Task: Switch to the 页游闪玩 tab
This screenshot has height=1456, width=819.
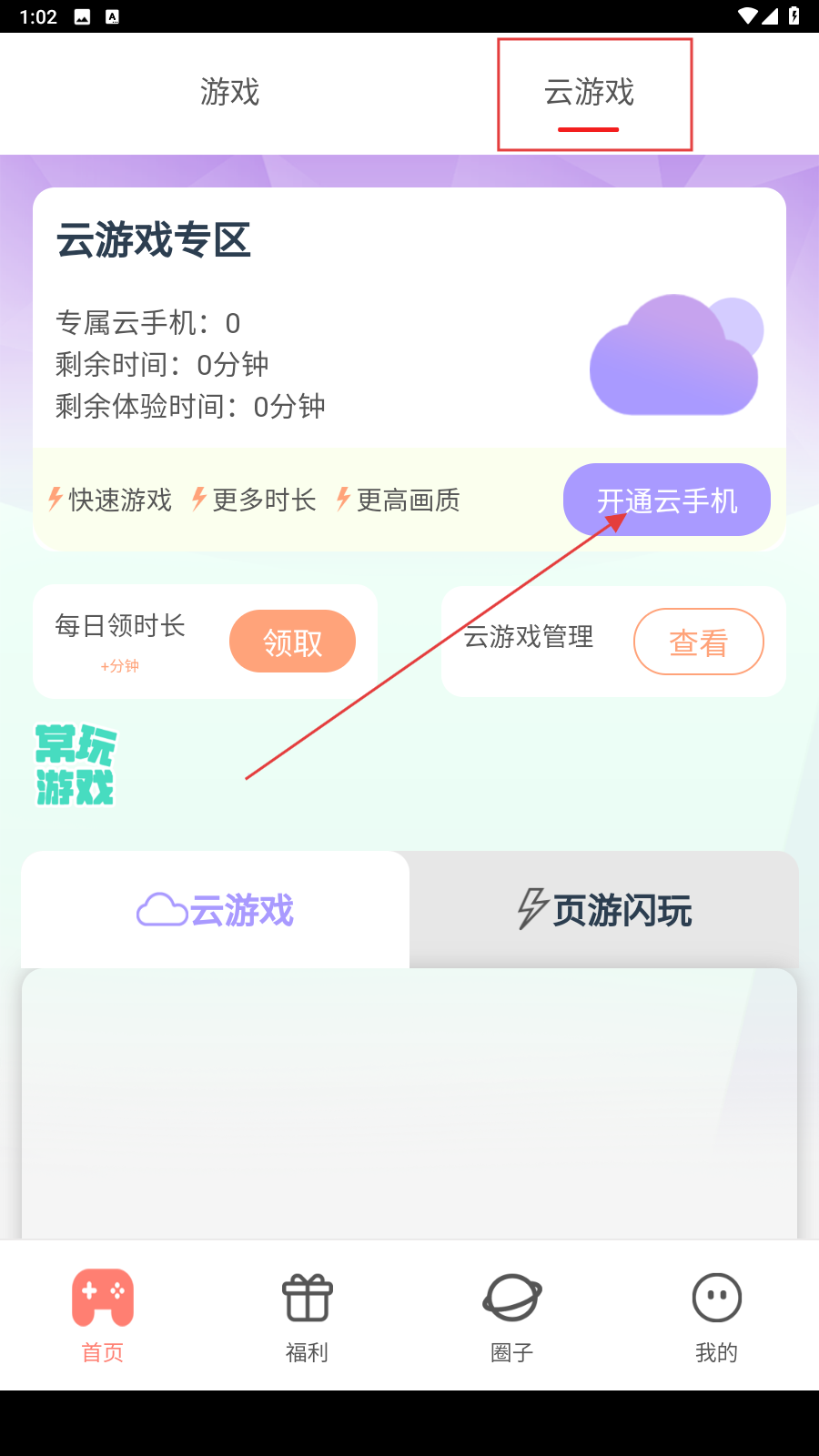Action: click(x=604, y=910)
